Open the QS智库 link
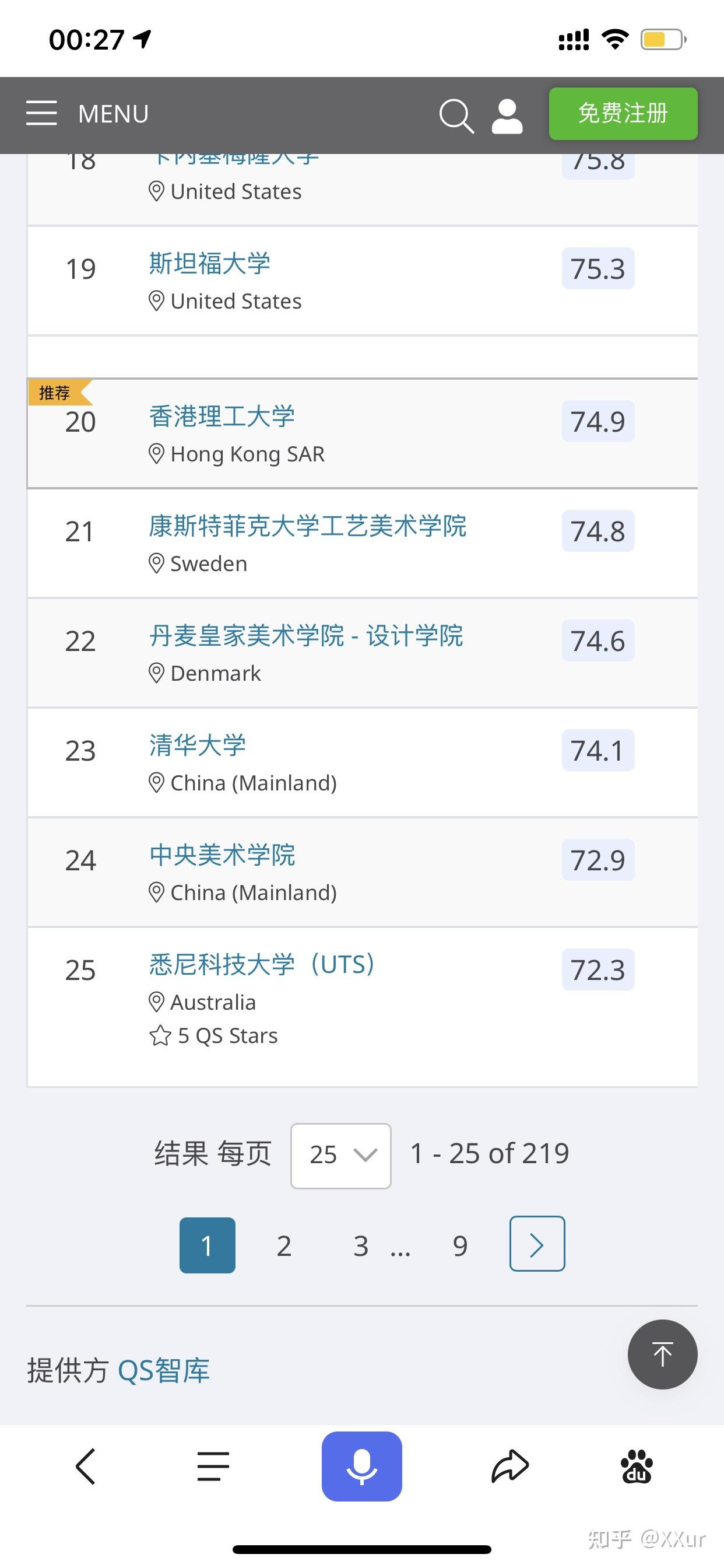724x1568 pixels. pyautogui.click(x=163, y=1371)
